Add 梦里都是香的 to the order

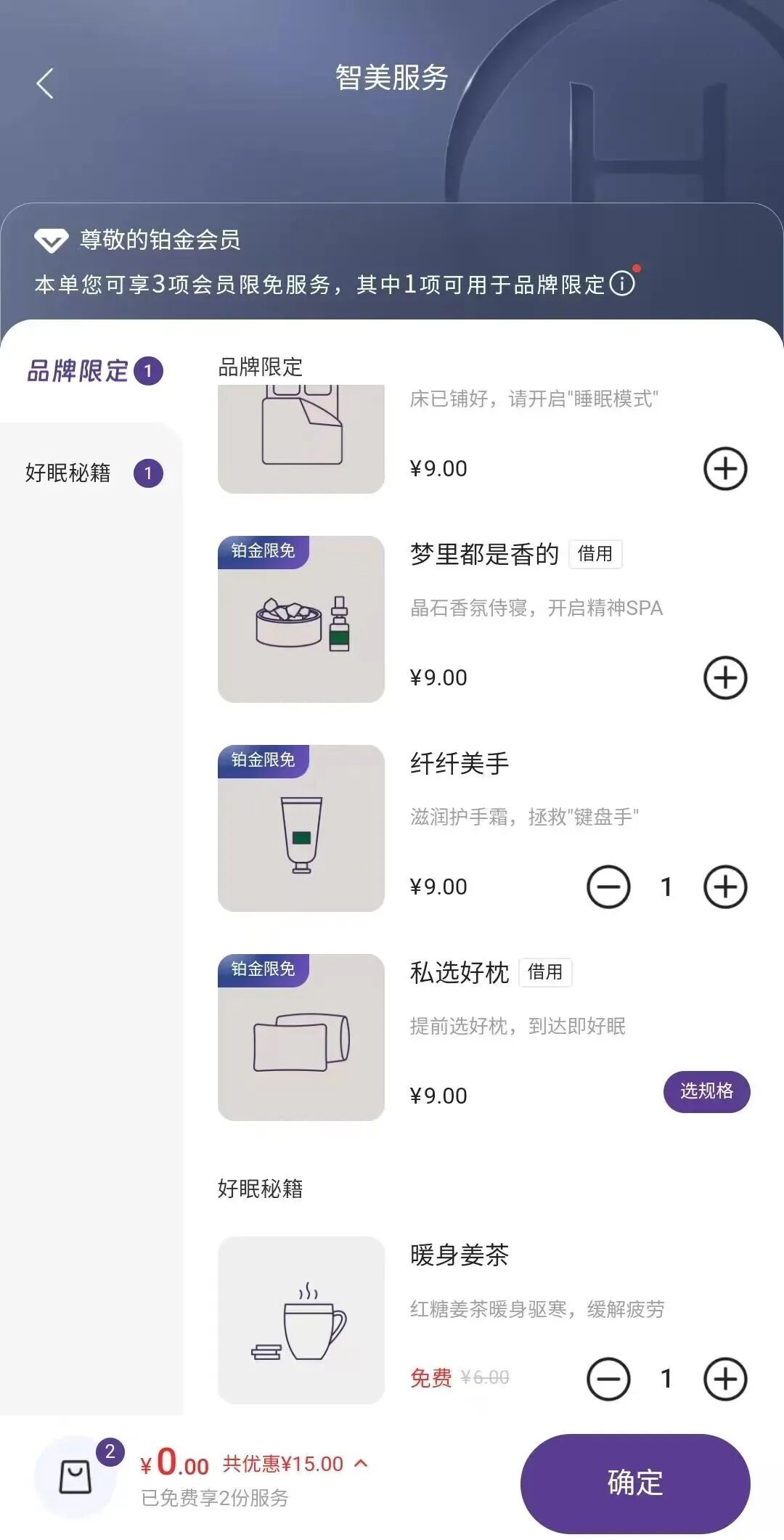724,678
